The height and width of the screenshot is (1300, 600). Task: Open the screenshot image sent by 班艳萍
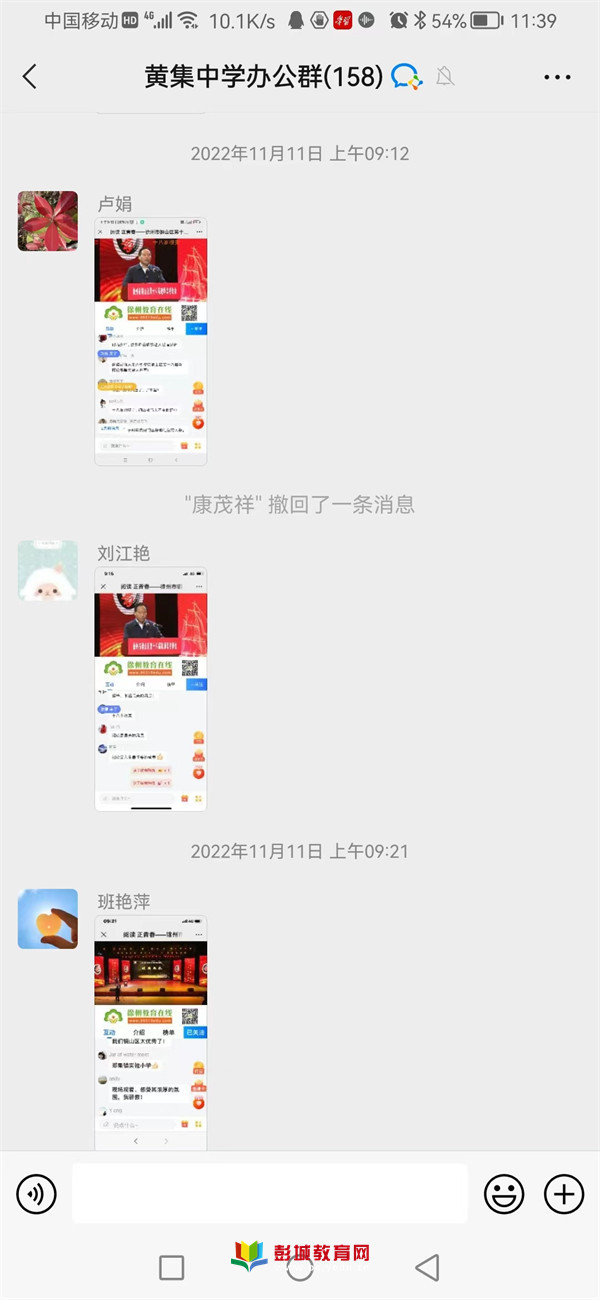coord(151,1032)
